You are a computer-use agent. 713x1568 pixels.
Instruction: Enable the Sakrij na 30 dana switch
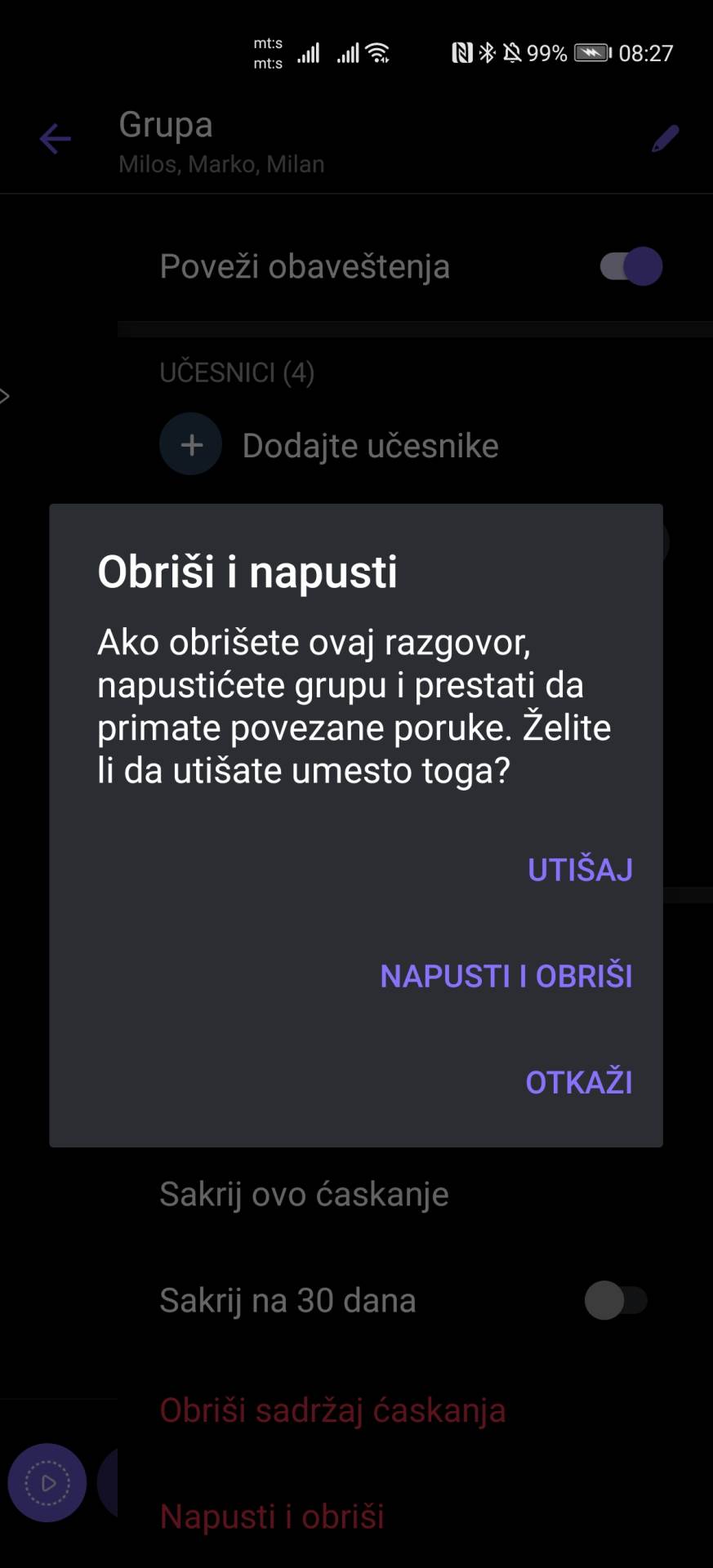(615, 1301)
